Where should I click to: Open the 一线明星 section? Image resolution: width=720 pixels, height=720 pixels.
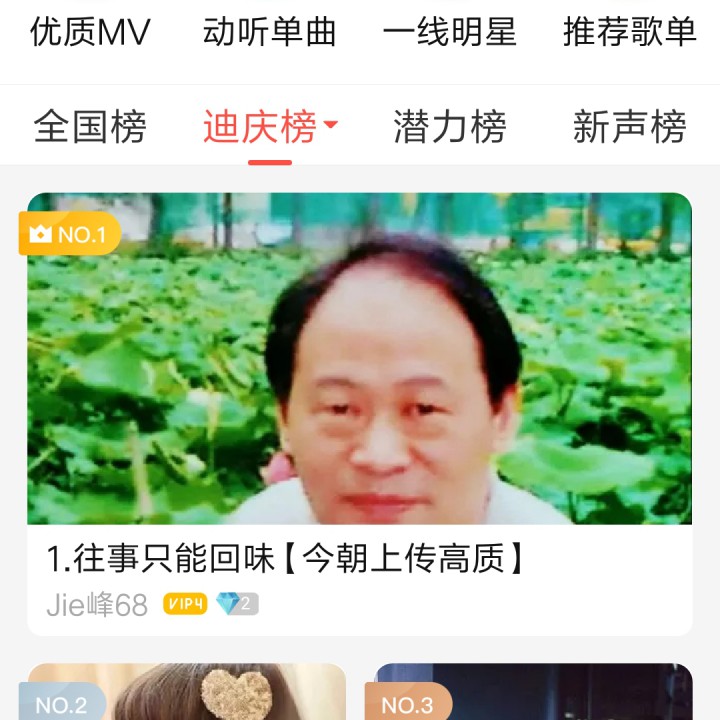pos(449,32)
